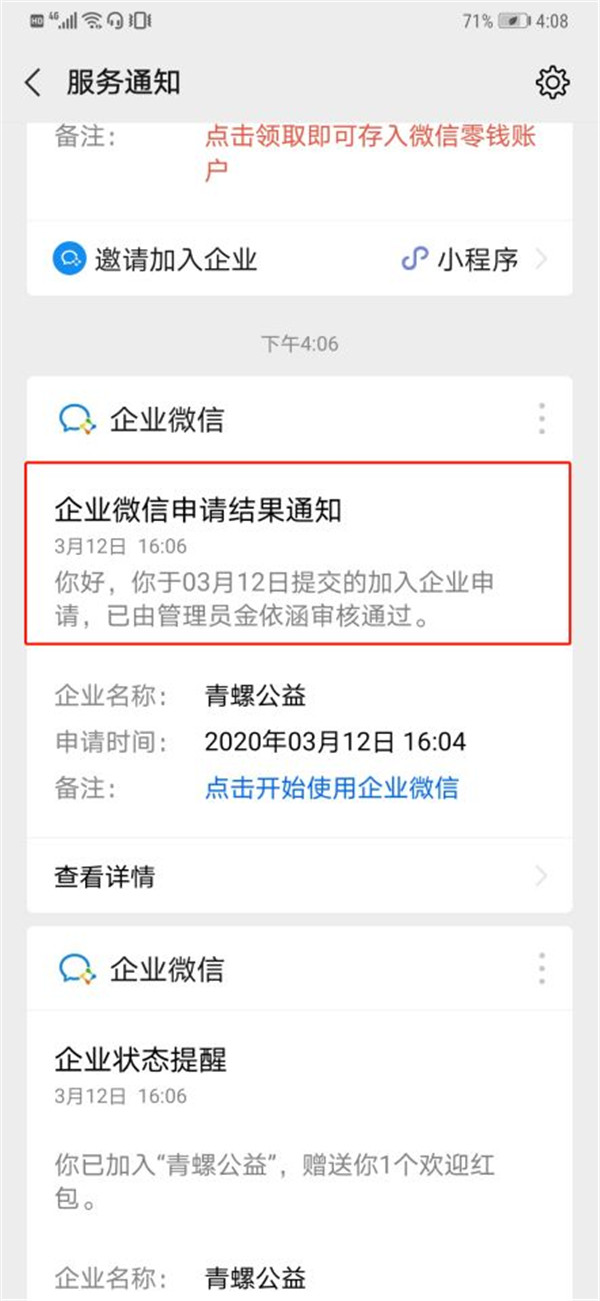
Task: Go back from 服务通知
Action: tap(33, 83)
